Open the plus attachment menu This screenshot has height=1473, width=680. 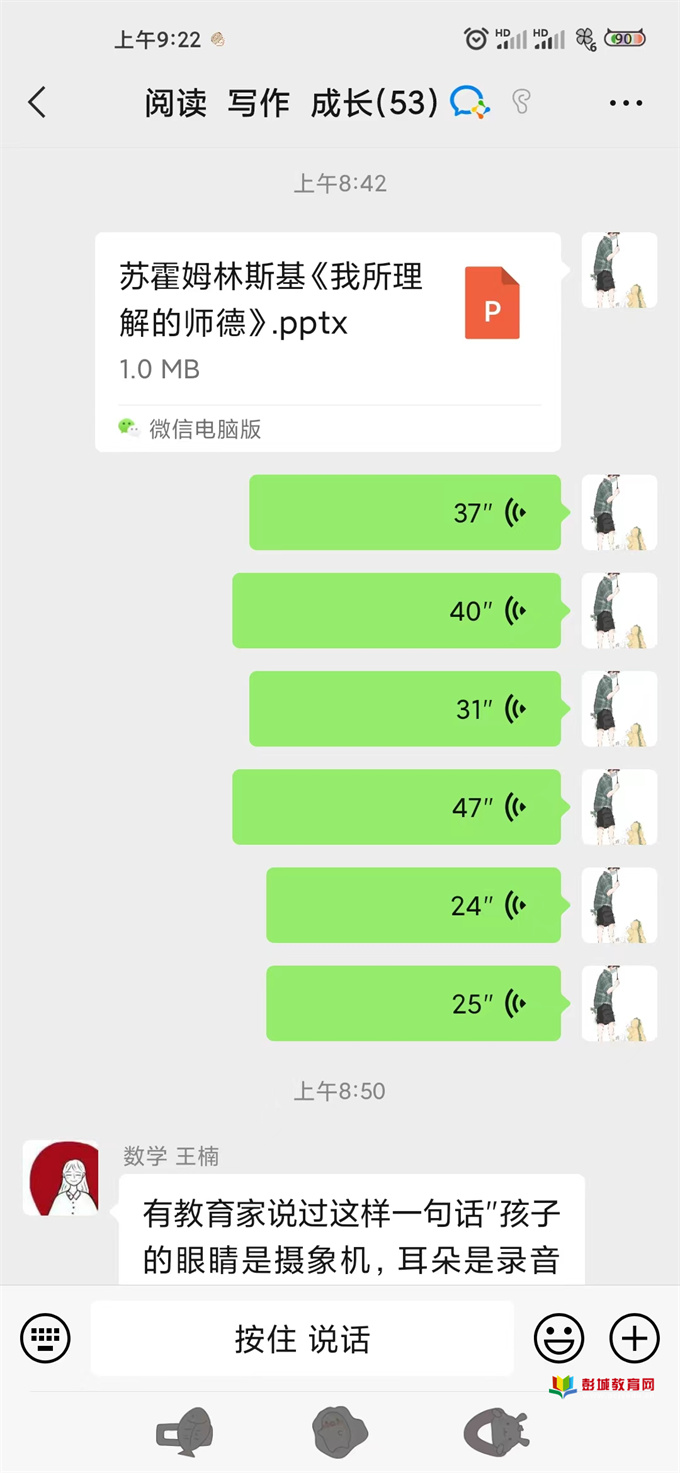(635, 1338)
